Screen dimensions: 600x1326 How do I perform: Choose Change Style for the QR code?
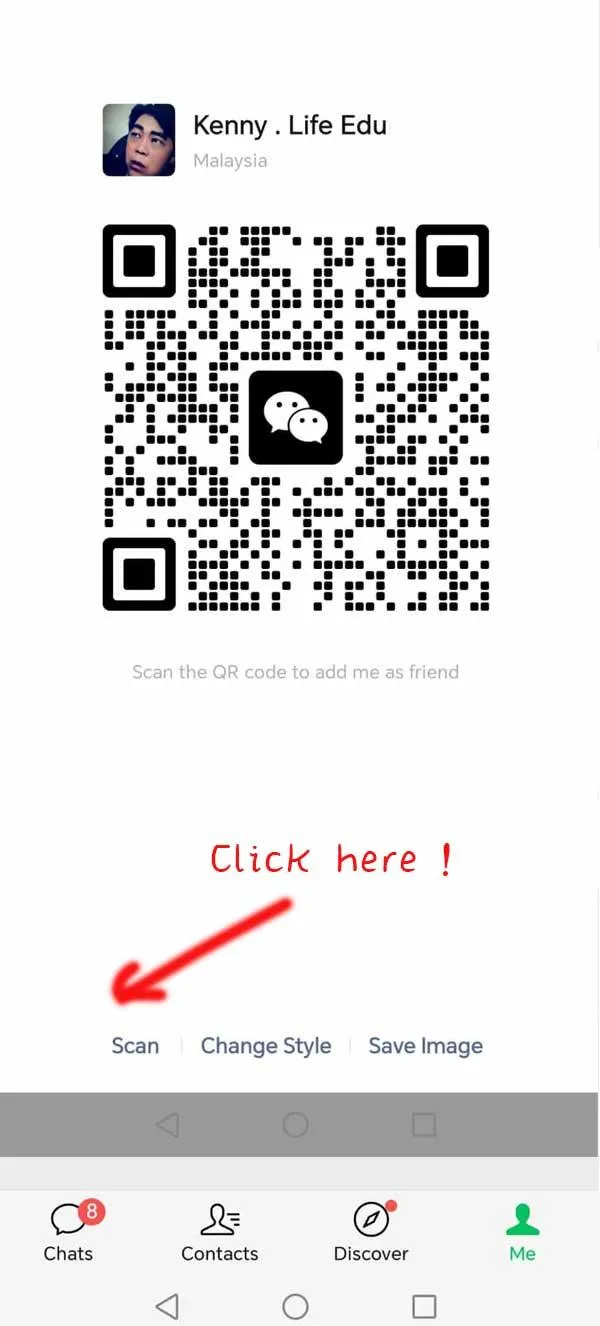coord(265,1046)
